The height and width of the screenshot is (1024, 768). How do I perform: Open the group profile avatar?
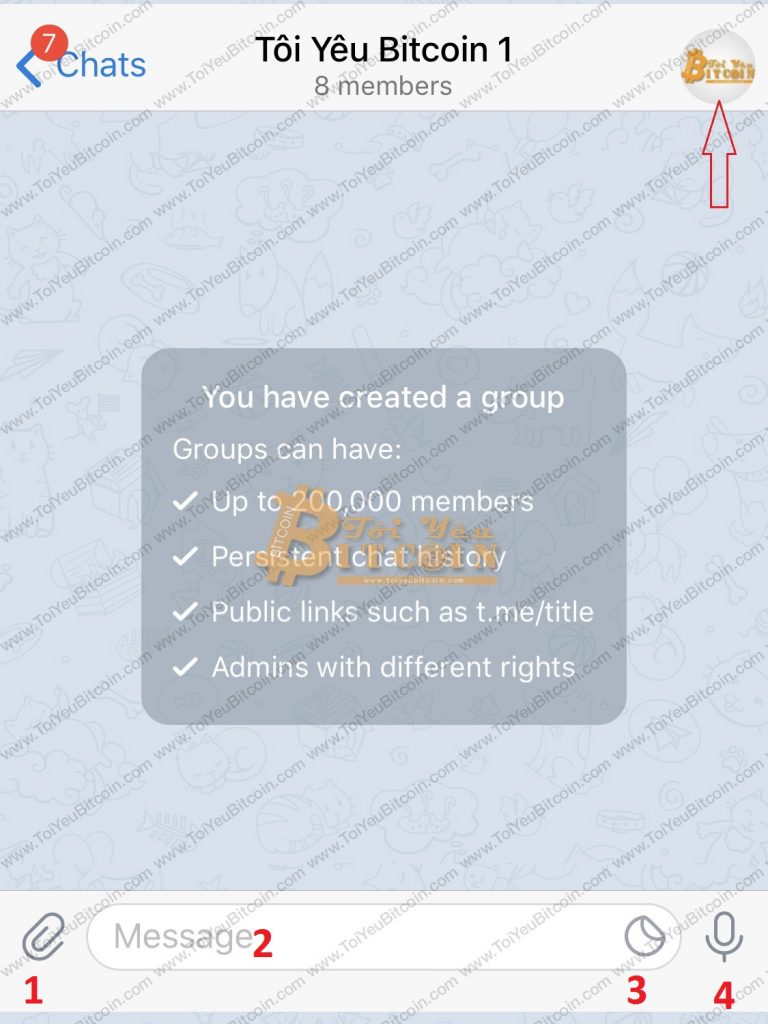click(717, 67)
